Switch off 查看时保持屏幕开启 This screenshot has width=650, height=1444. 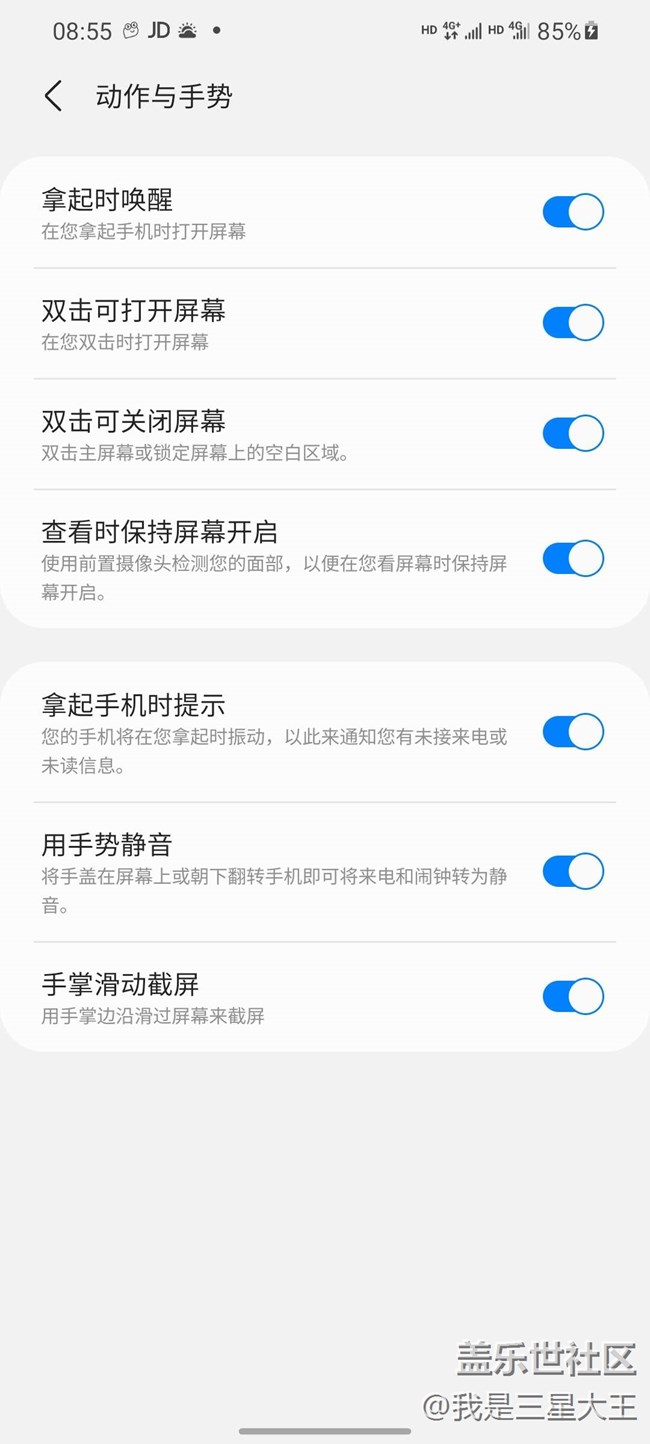coord(573,558)
